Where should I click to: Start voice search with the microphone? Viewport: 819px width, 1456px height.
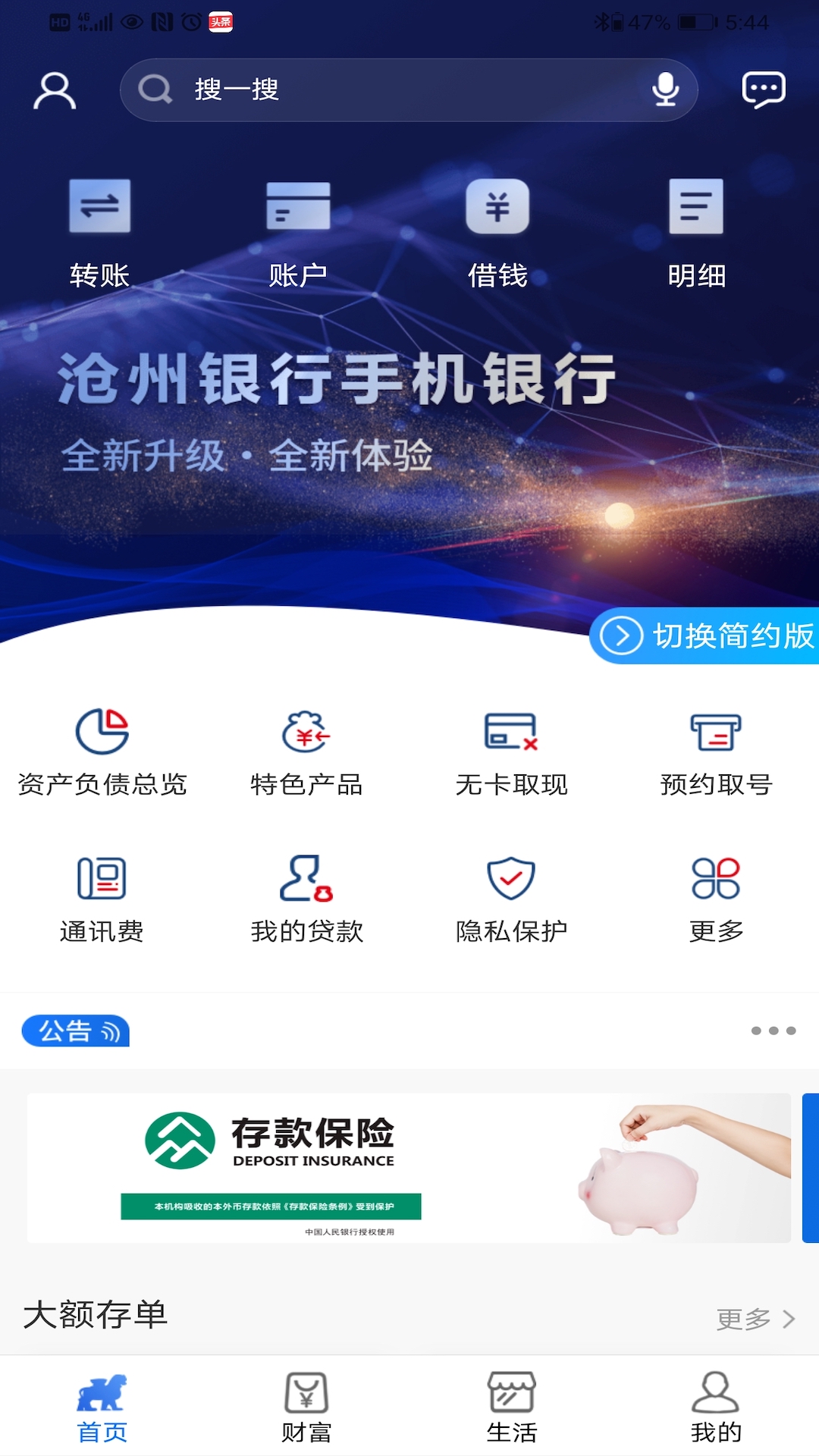[x=665, y=89]
